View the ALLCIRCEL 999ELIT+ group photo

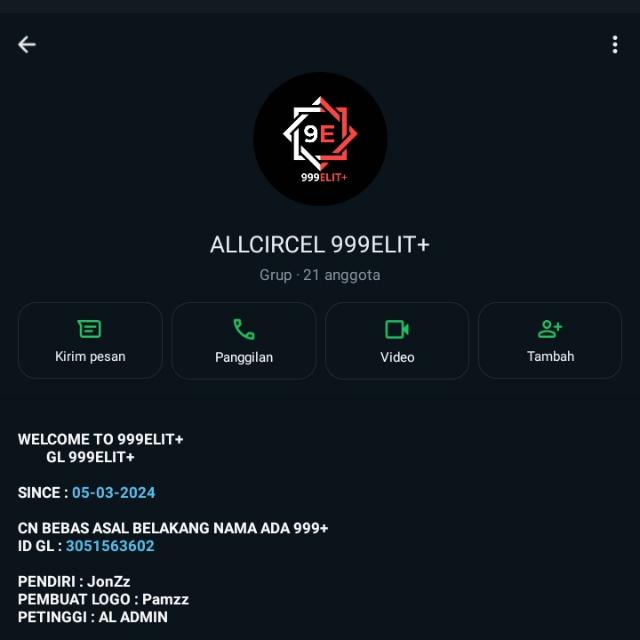click(320, 139)
